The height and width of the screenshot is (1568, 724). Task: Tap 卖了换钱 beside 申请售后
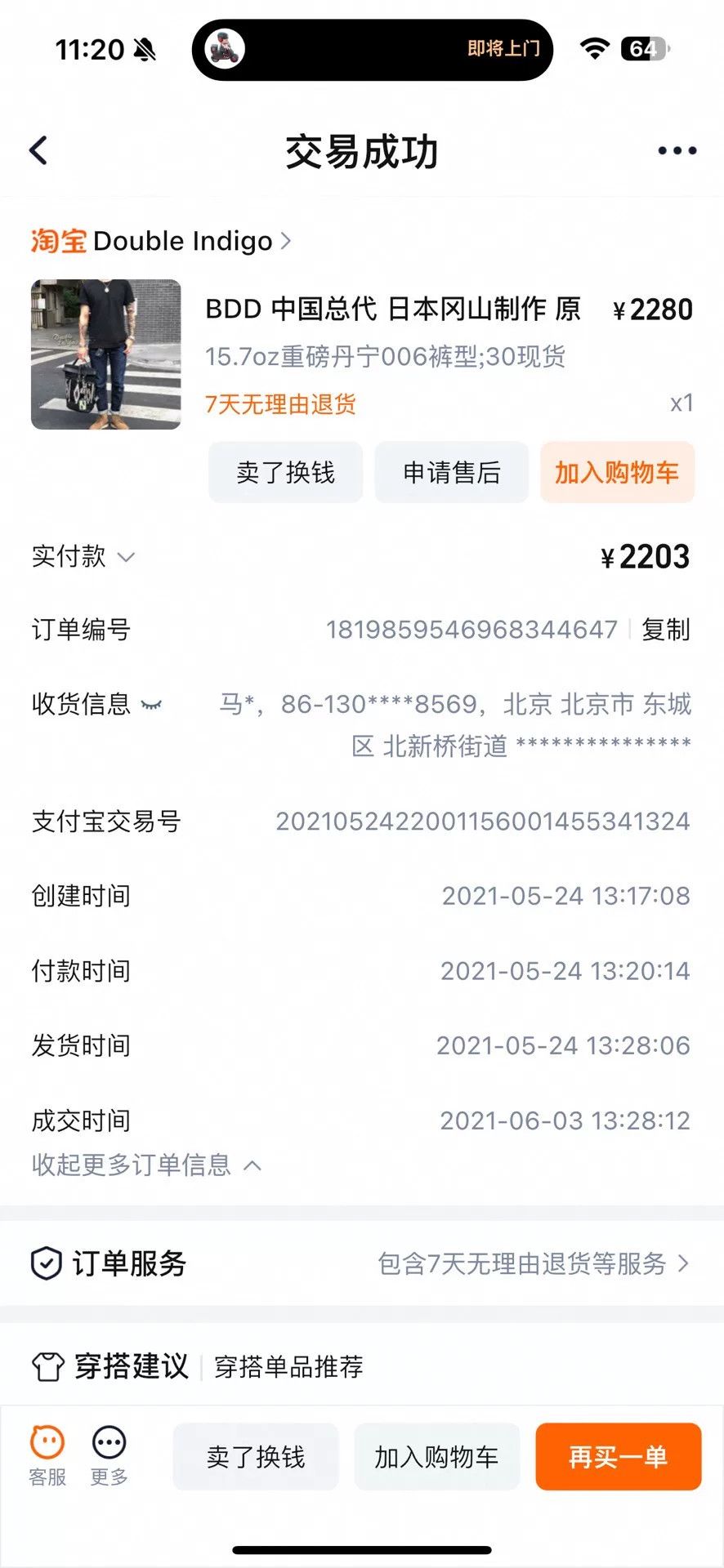coord(285,472)
